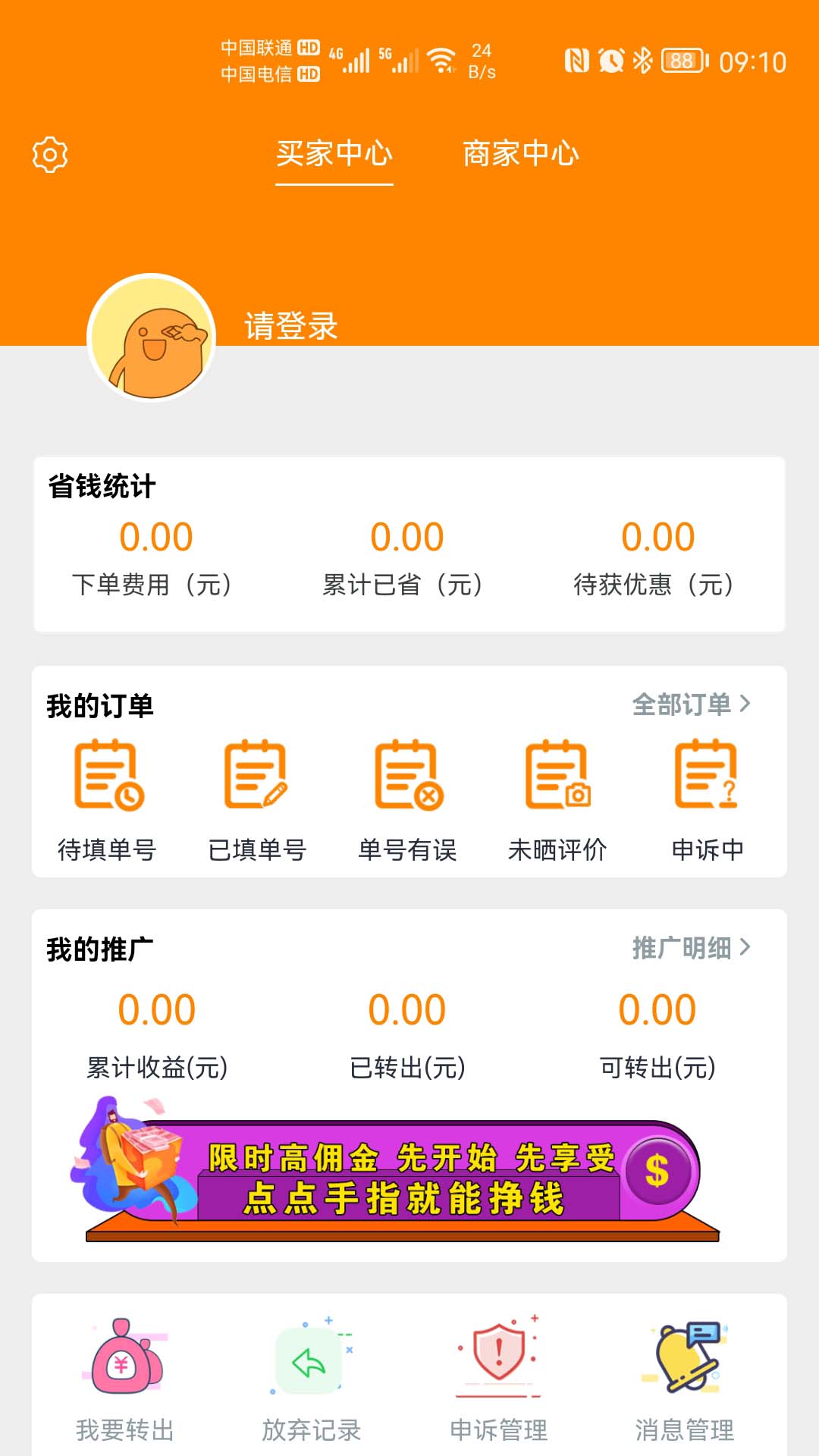Select the 买家中心 tab
The height and width of the screenshot is (1456, 819).
[334, 153]
